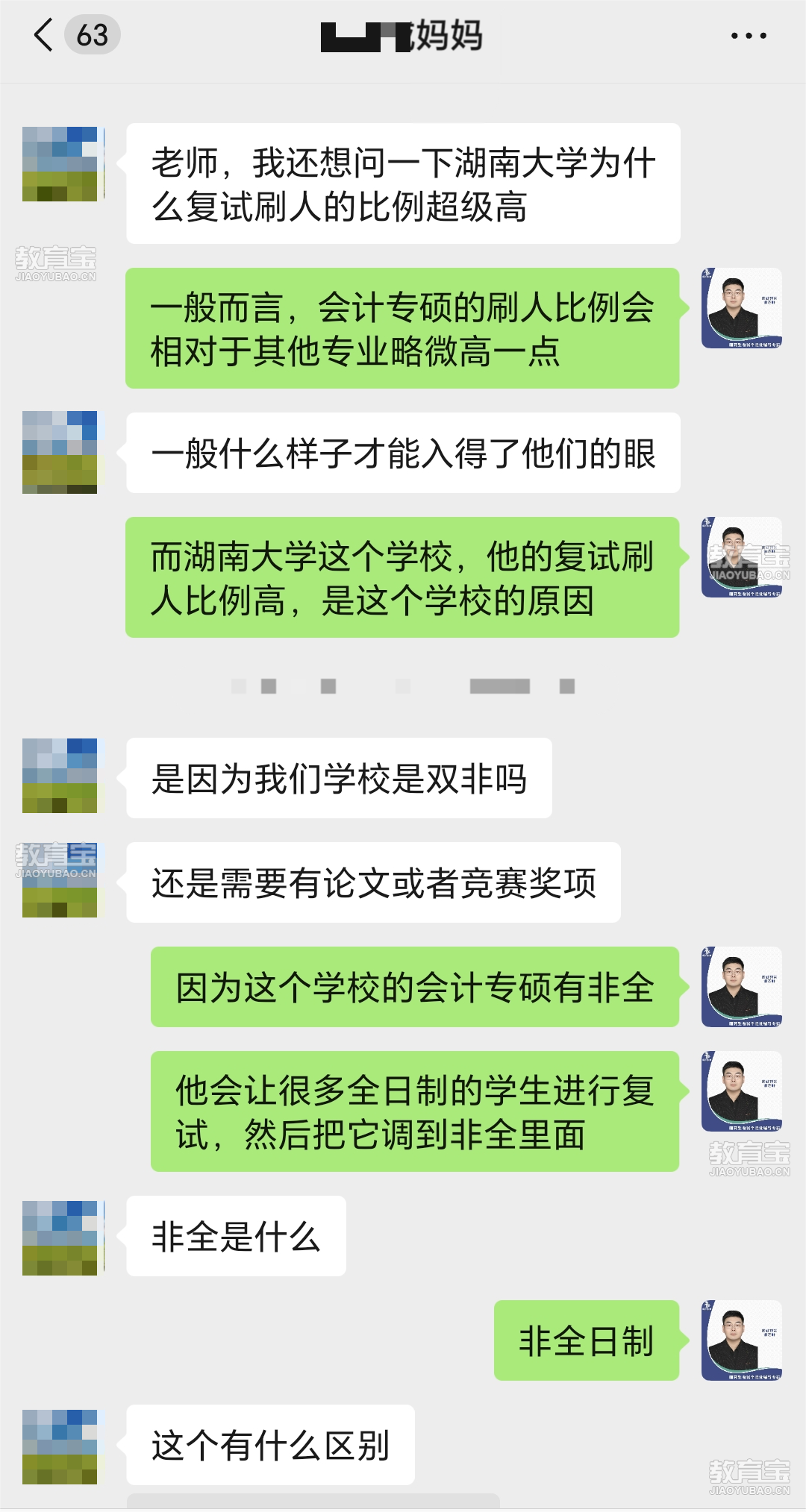
Task: View parent profile next to 这个有什么区别 message
Action: (x=60, y=1446)
